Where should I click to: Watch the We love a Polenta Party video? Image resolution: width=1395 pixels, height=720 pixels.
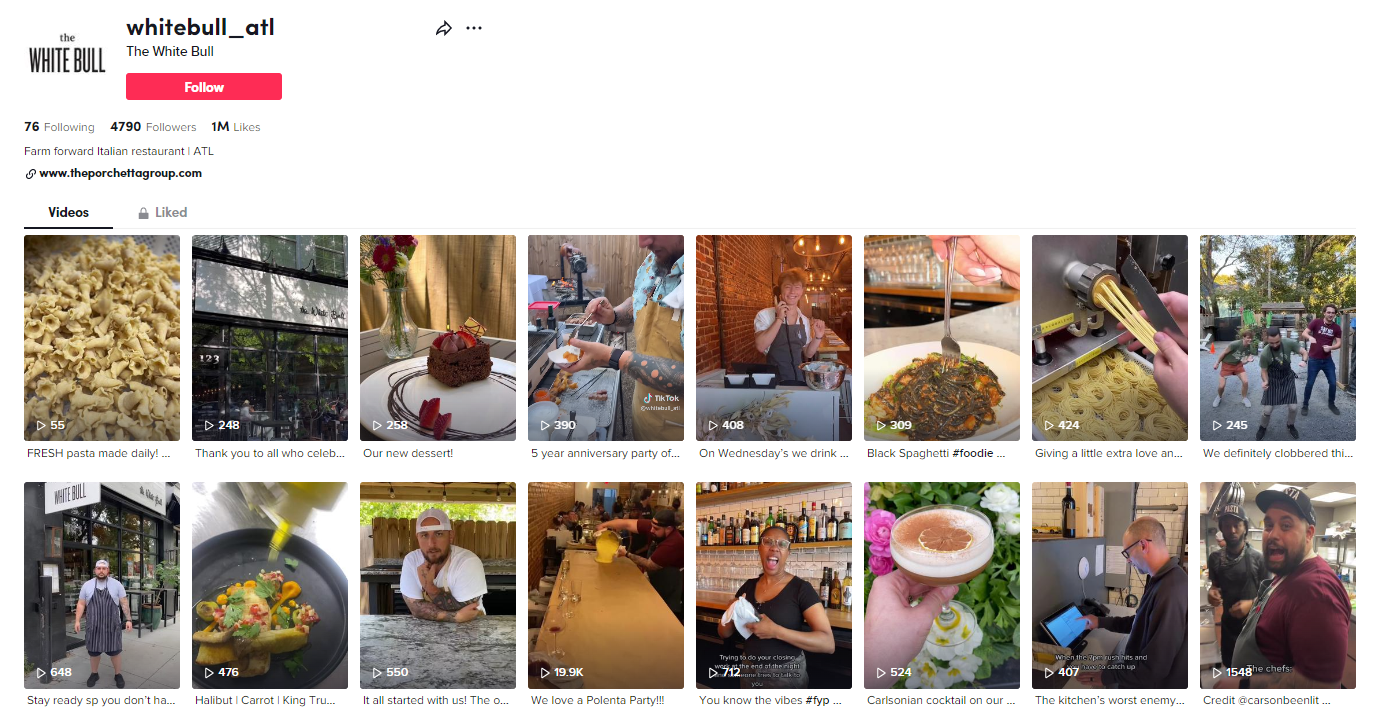point(606,585)
